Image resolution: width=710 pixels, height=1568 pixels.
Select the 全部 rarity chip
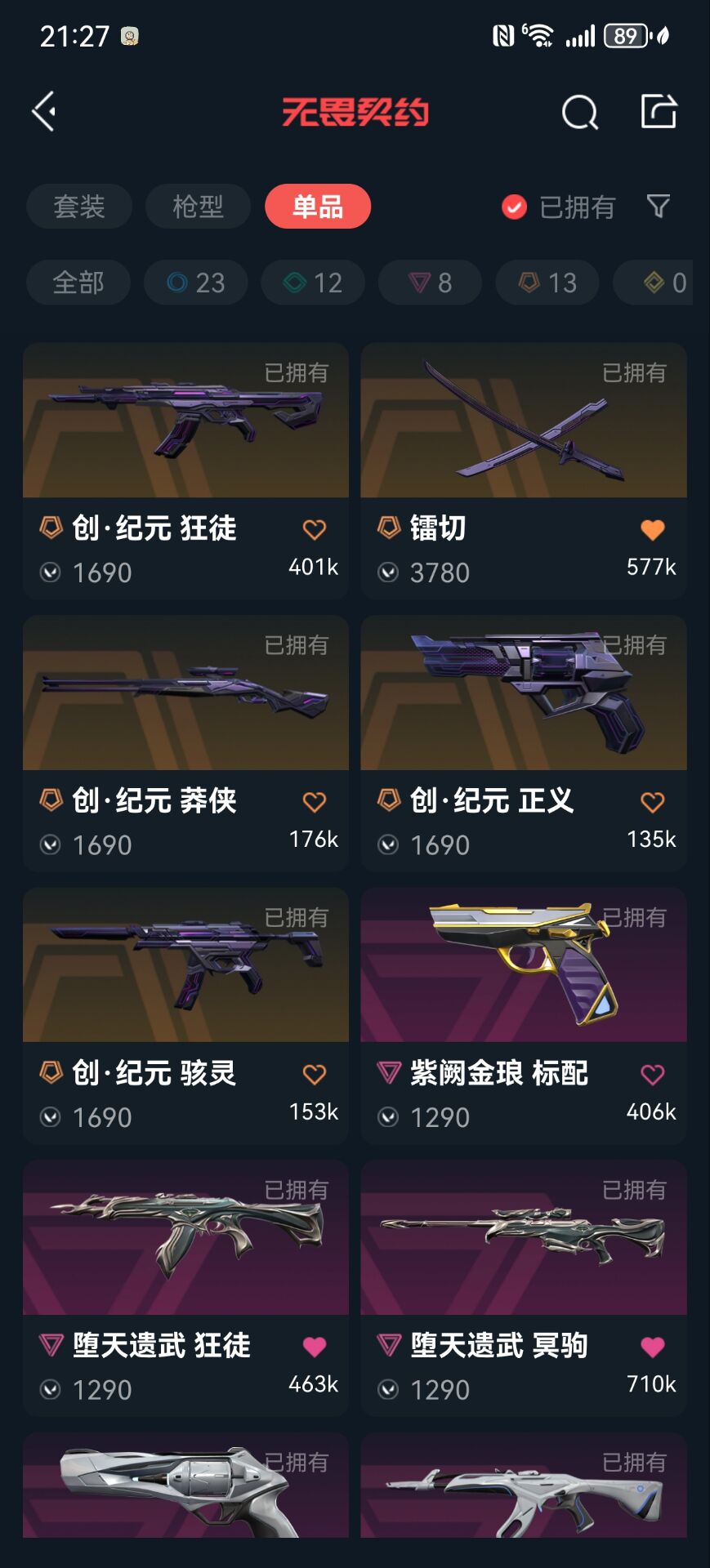[x=78, y=283]
